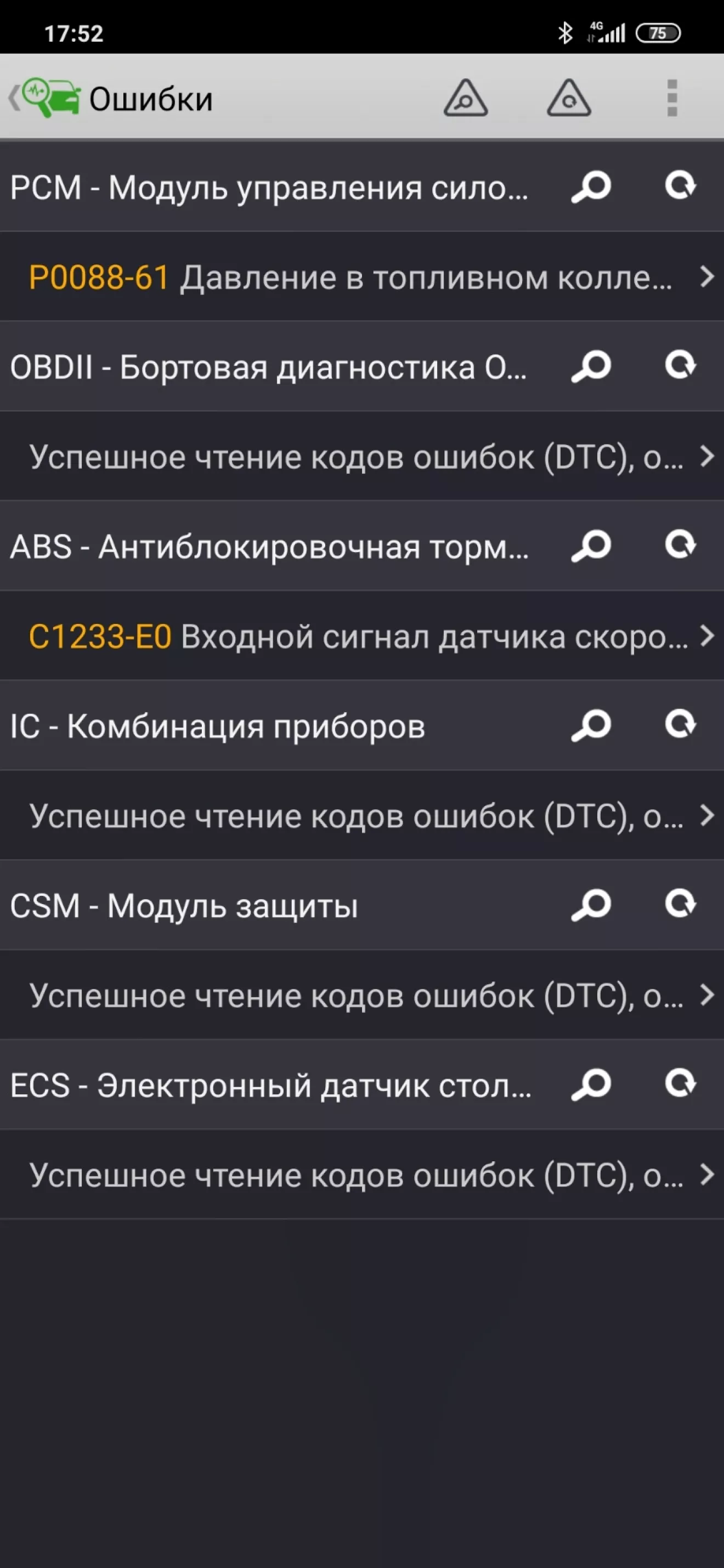Image resolution: width=724 pixels, height=1568 pixels.
Task: Tap the refresh icon in IC row
Action: [680, 724]
